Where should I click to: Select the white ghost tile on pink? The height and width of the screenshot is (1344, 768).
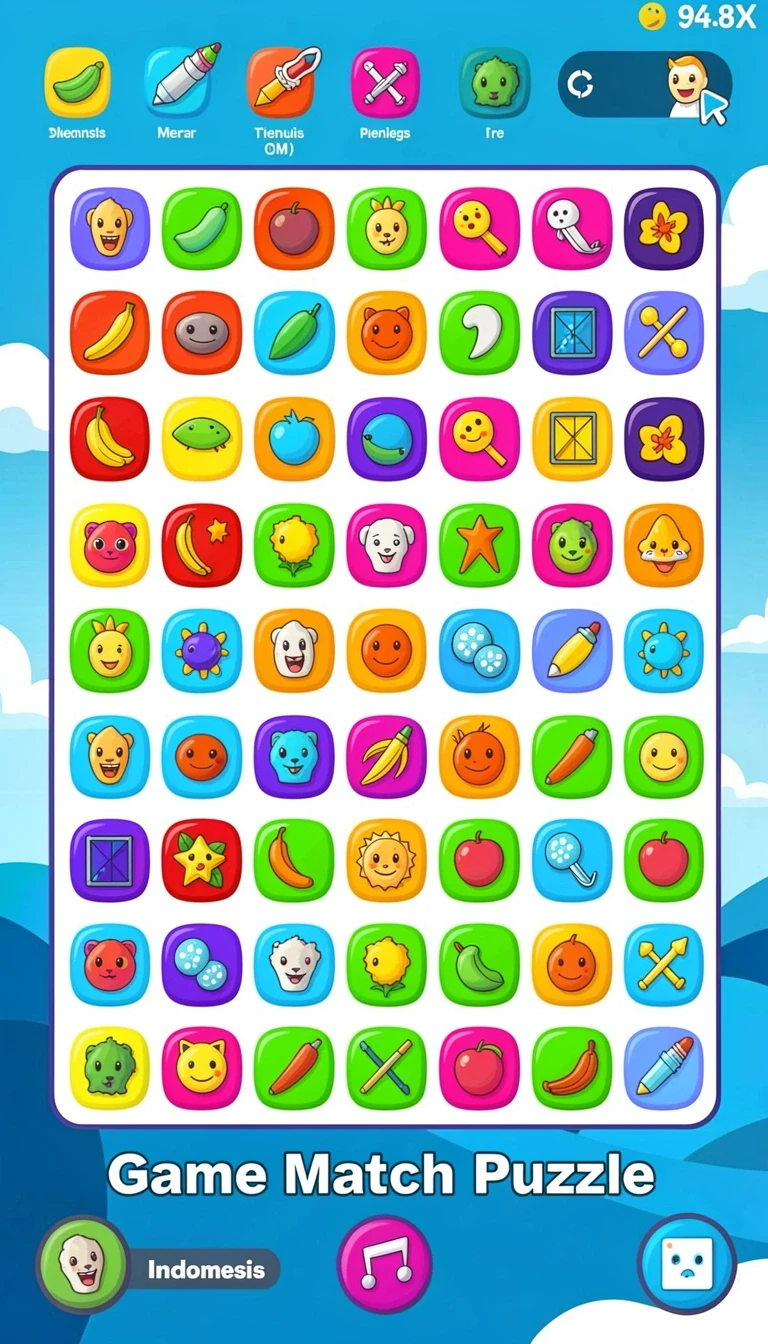(x=572, y=229)
